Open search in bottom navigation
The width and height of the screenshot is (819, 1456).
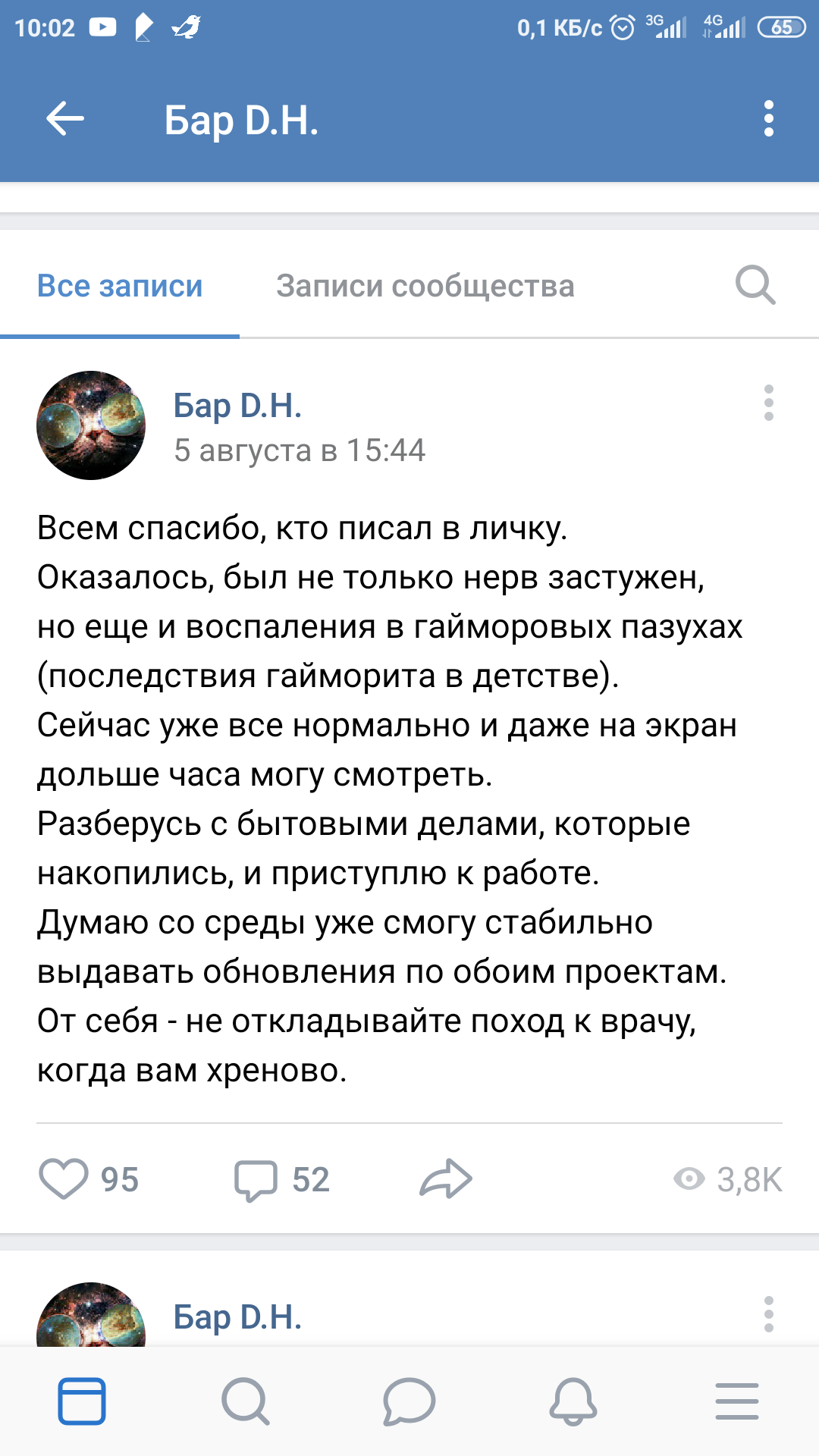pyautogui.click(x=246, y=1401)
